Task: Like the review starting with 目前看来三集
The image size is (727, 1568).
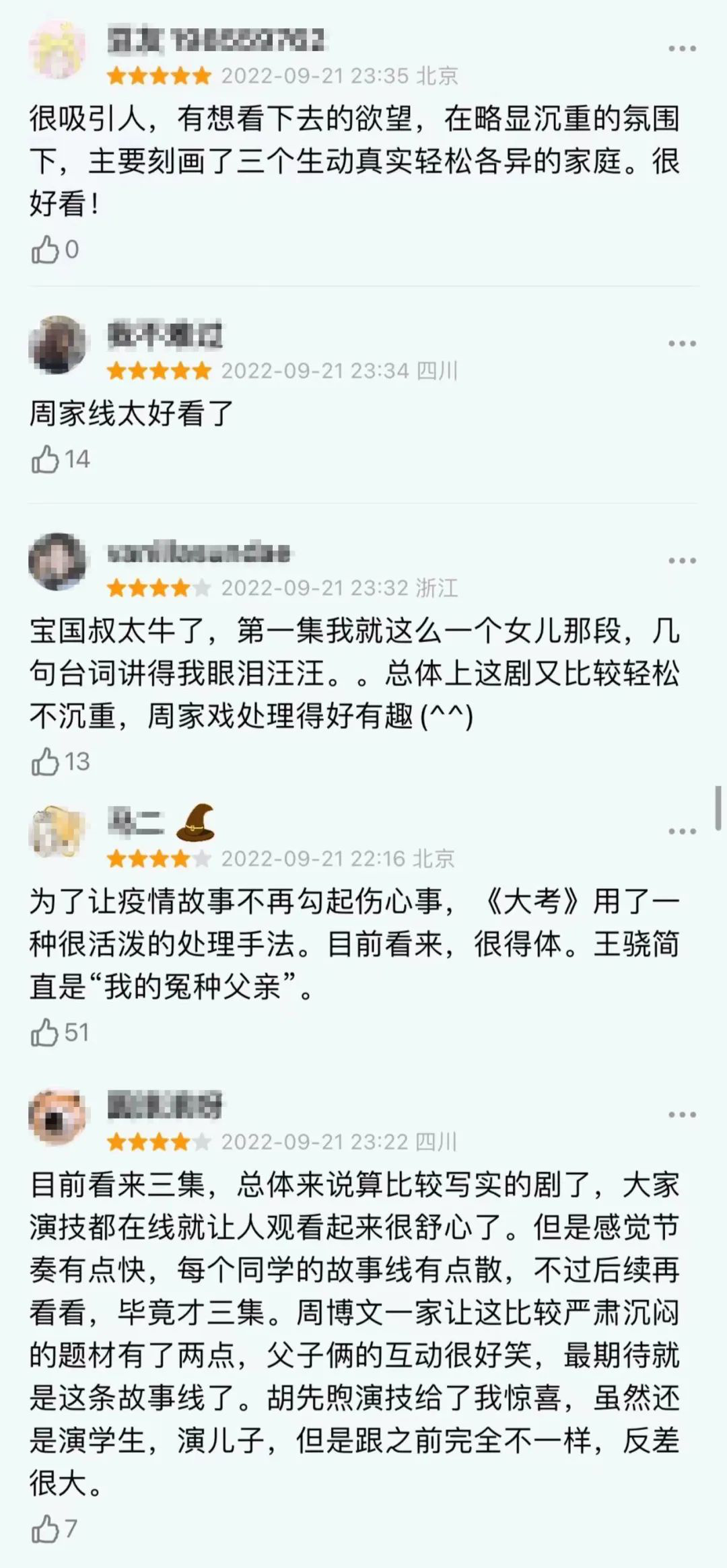Action: pyautogui.click(x=46, y=1529)
